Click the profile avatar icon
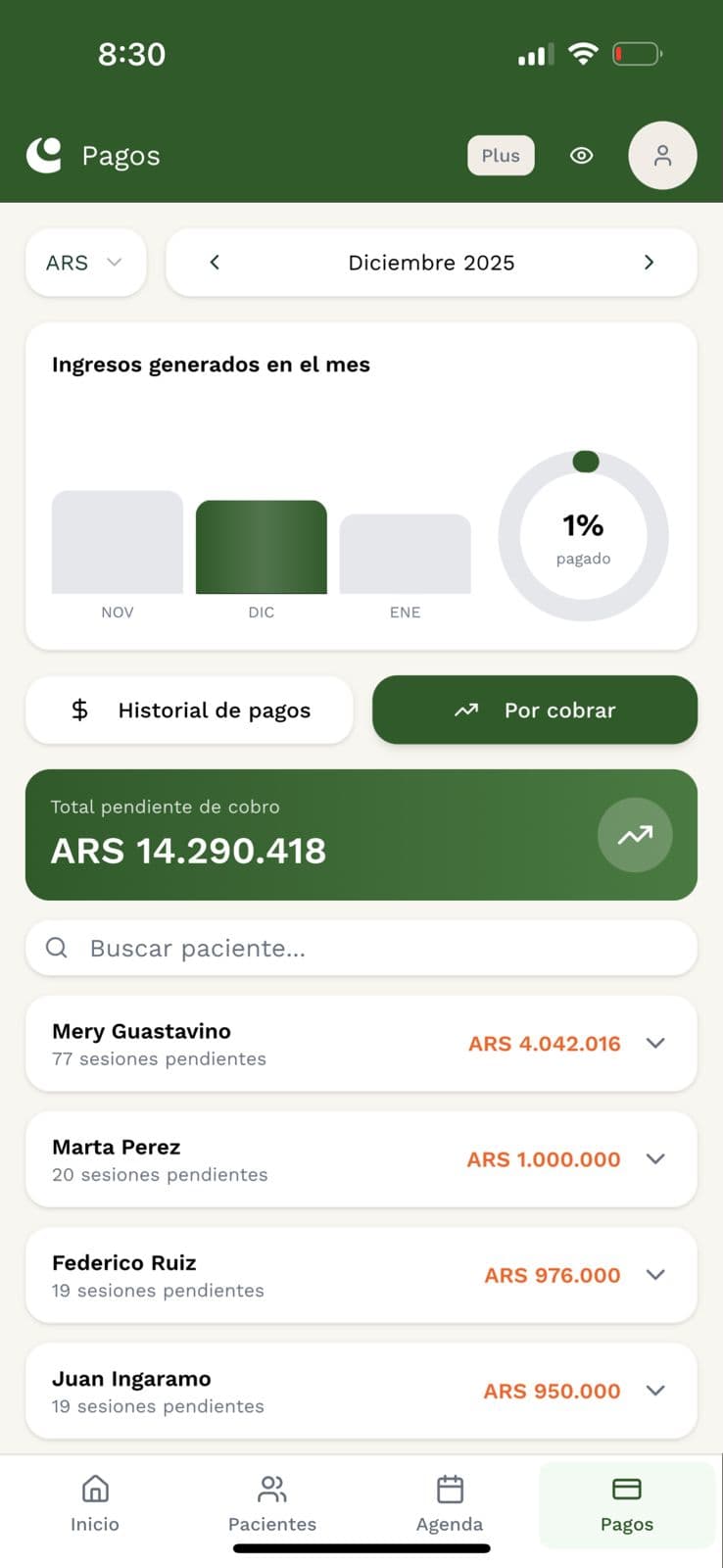Screen dimensions: 723x1568 (662, 155)
